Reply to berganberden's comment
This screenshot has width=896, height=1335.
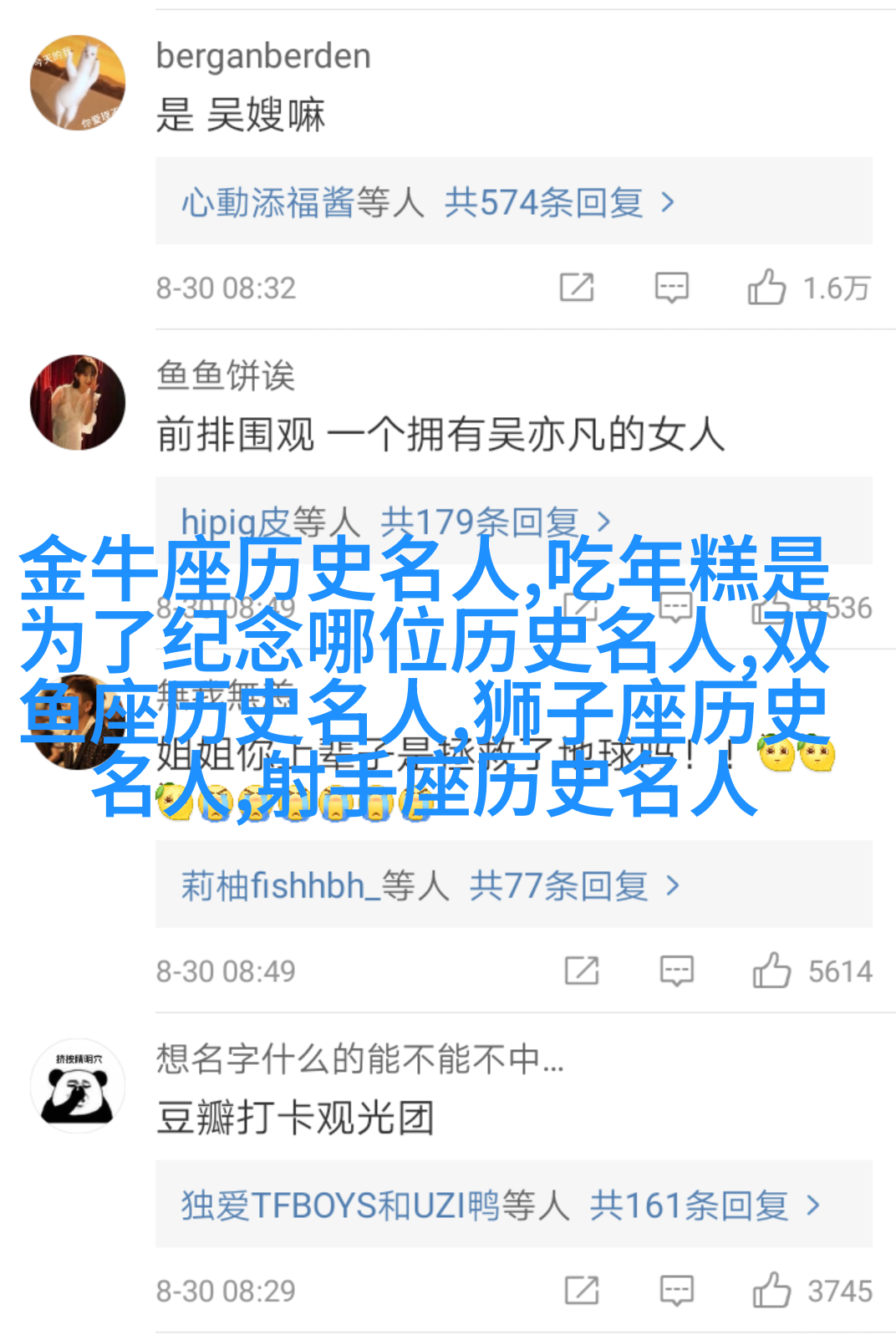click(671, 288)
